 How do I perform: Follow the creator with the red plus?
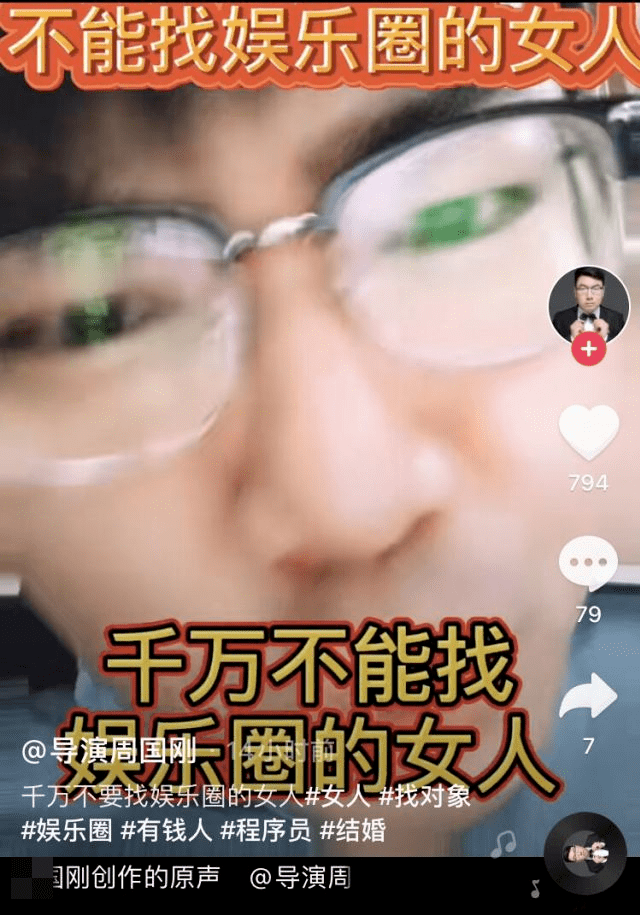point(589,349)
